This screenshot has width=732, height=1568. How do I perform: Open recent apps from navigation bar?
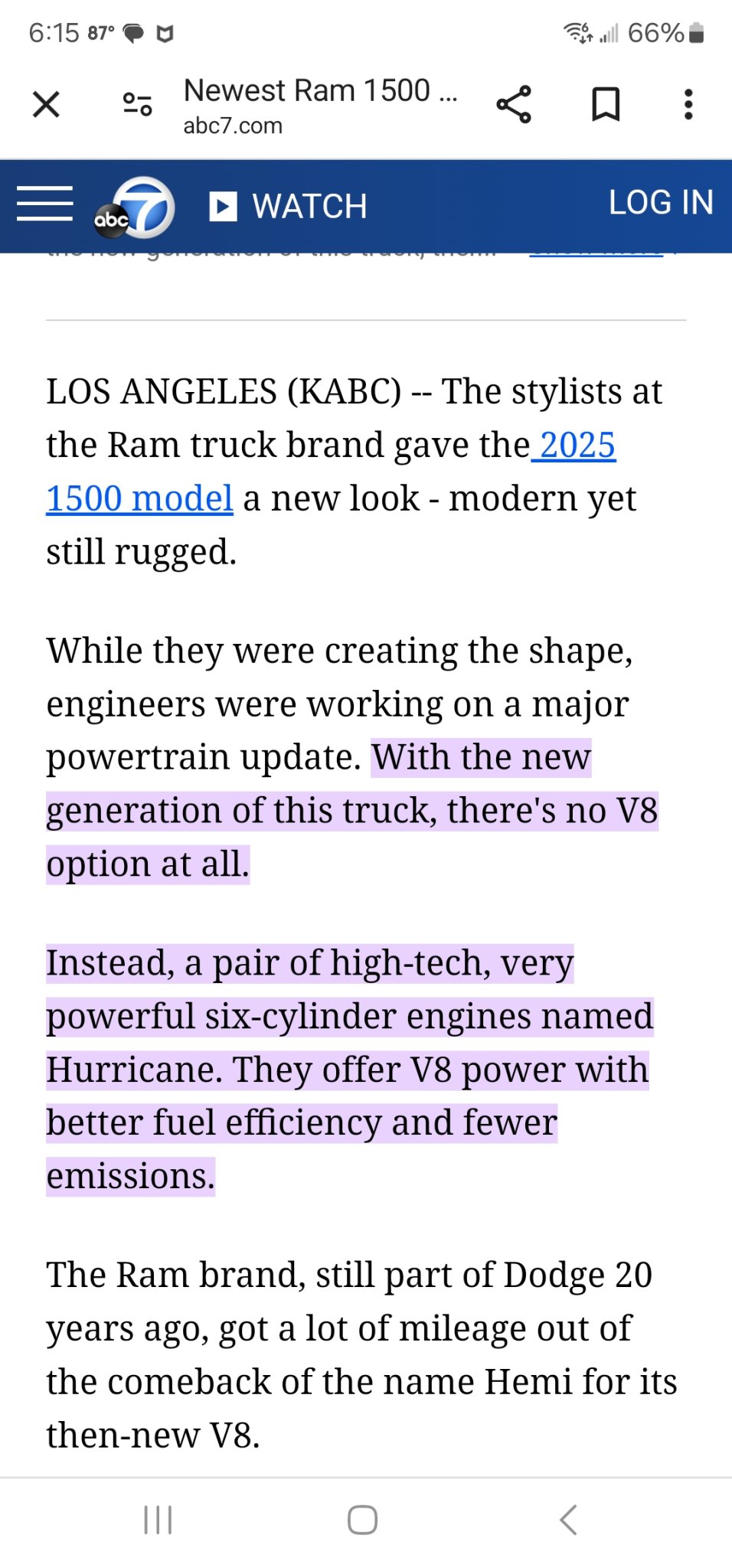coord(158,1520)
